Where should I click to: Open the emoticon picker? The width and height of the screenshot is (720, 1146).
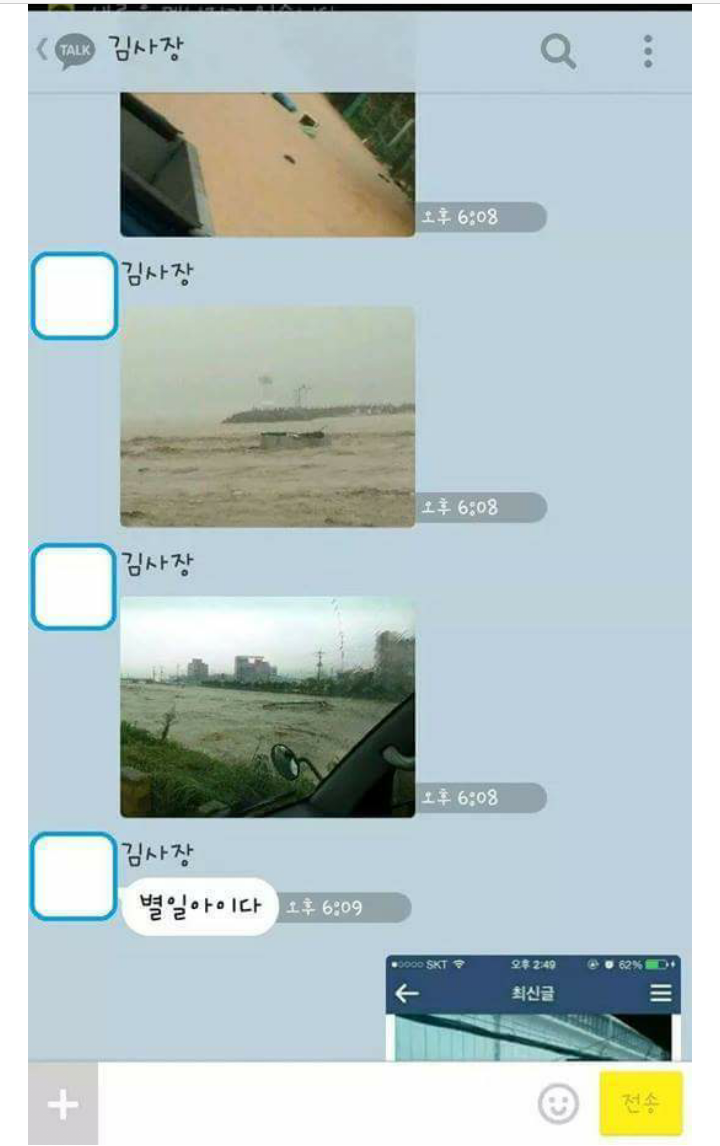click(558, 1104)
